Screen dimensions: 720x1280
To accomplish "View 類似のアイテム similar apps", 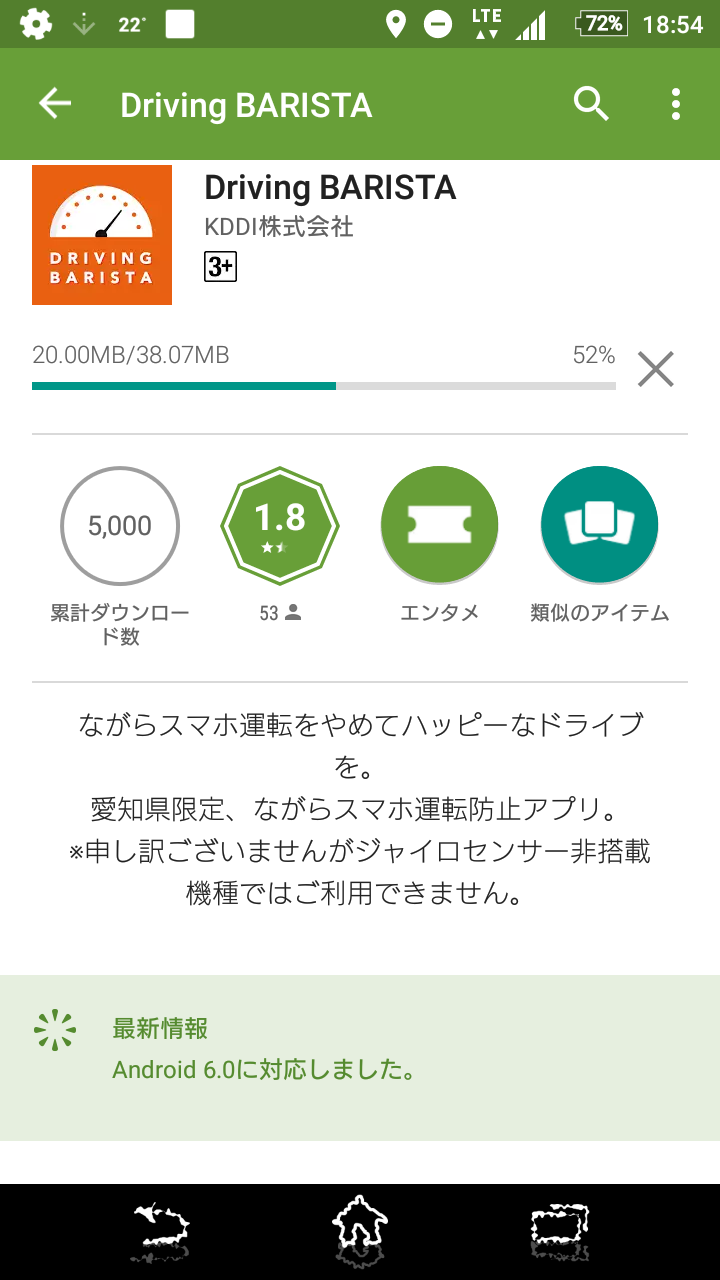I will [600, 525].
